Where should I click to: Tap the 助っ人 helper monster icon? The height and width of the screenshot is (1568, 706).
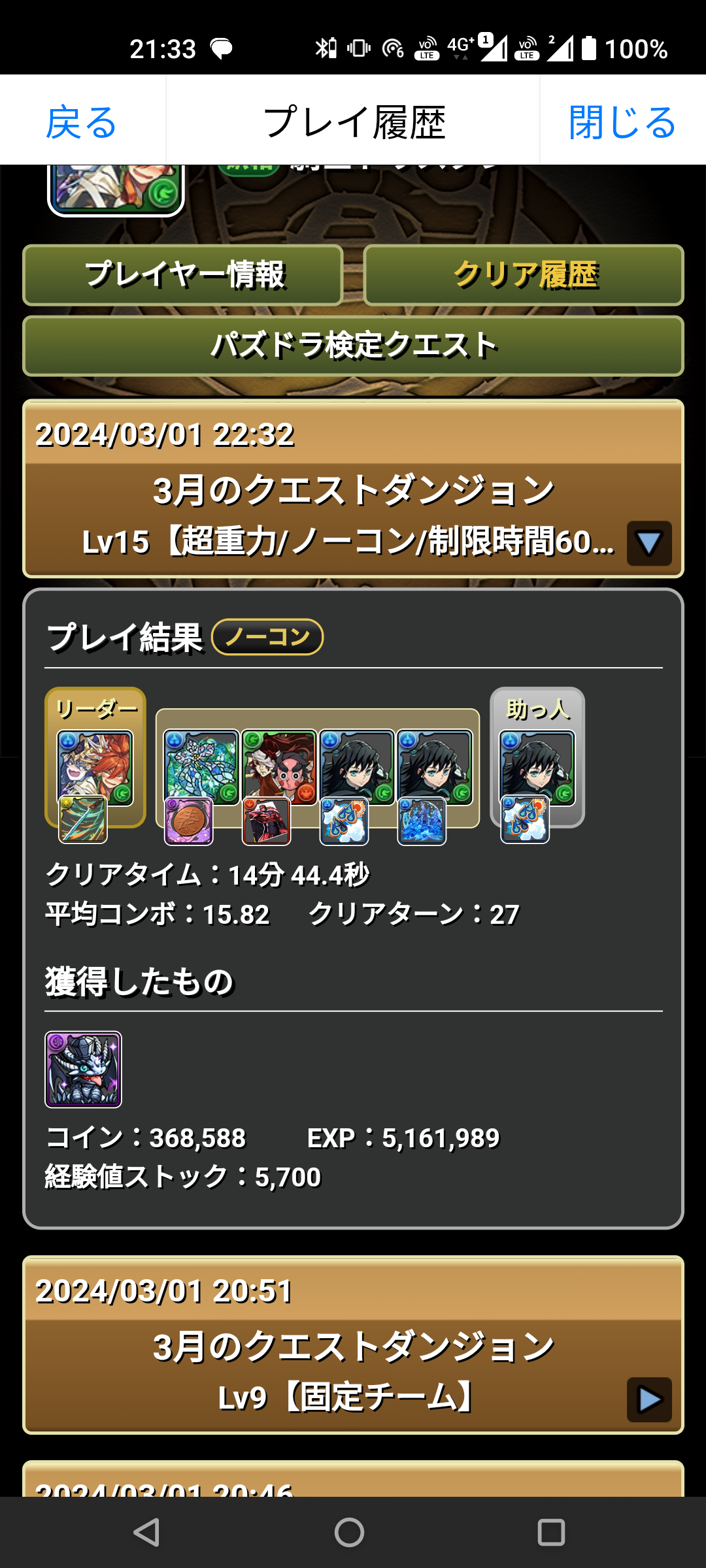pos(537,768)
